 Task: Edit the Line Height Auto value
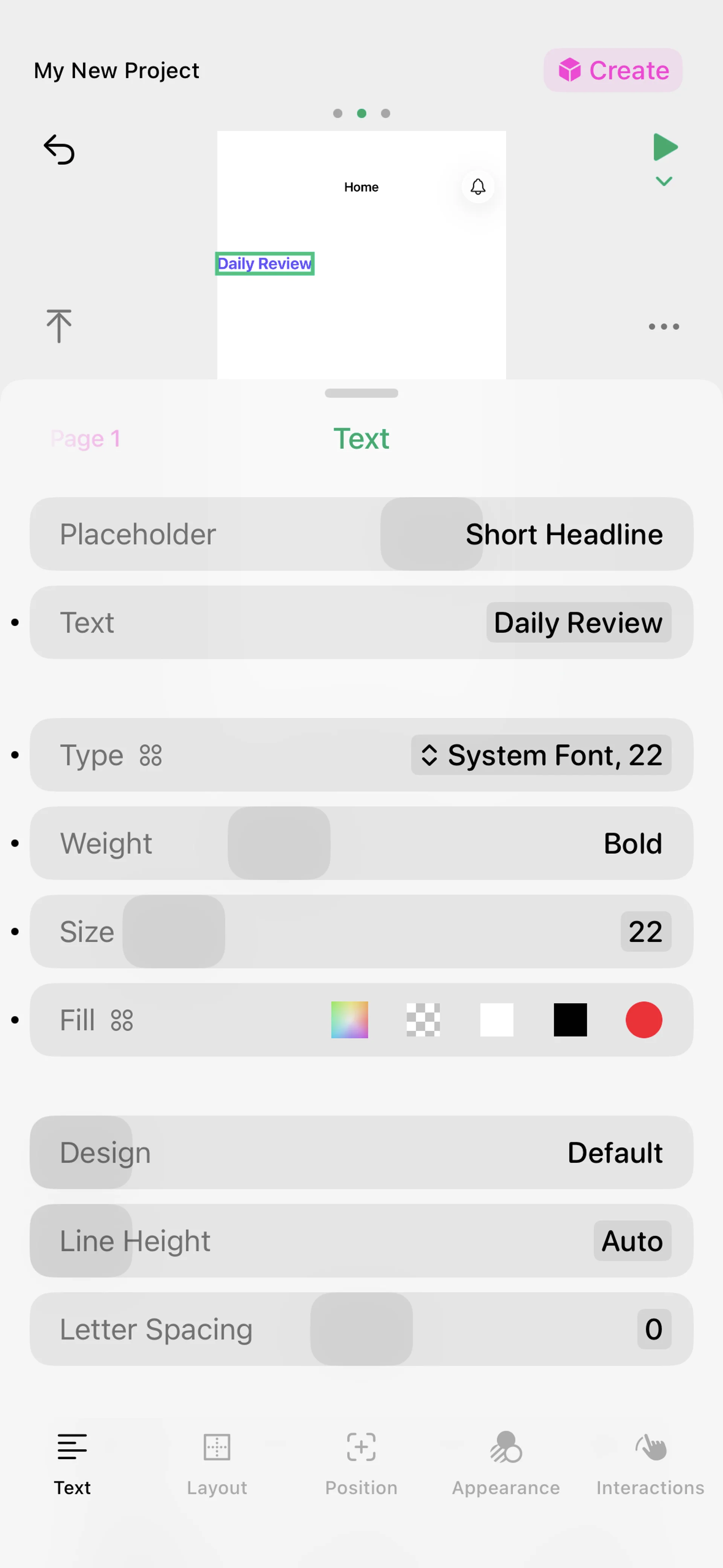[x=632, y=1241]
